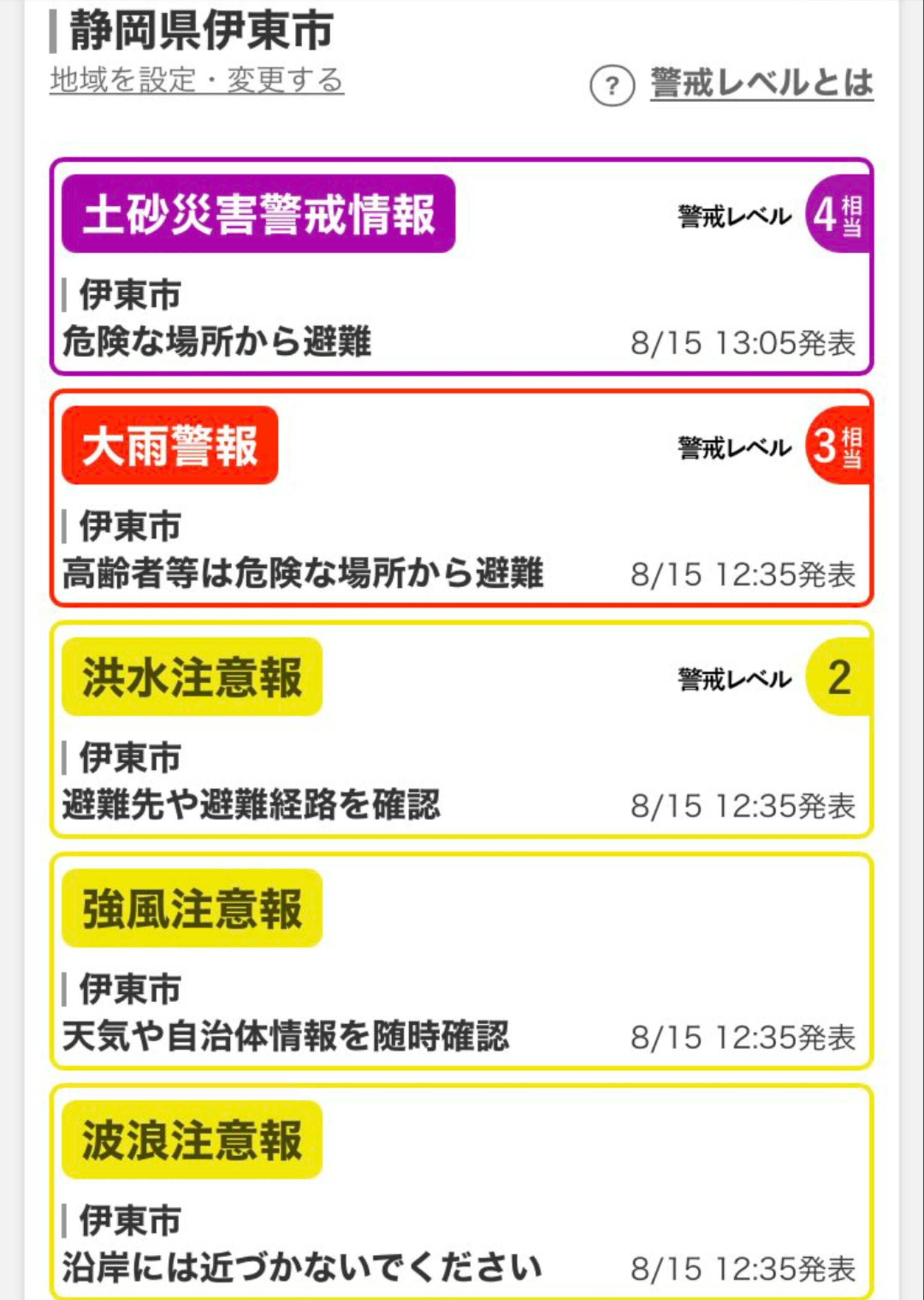This screenshot has width=924, height=1300.
Task: Open the 警戒レベルとは help link
Action: tap(762, 84)
